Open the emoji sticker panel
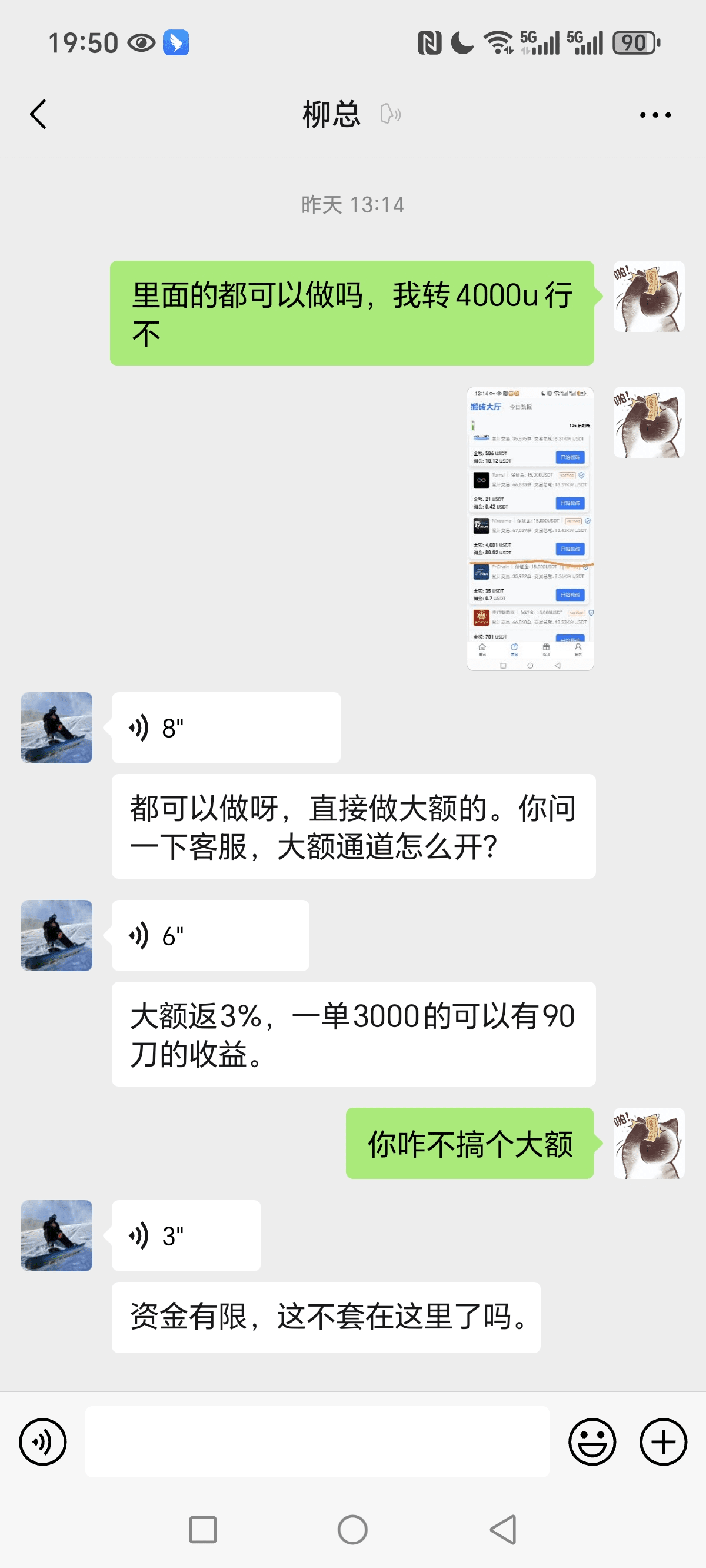The width and height of the screenshot is (706, 1568). pyautogui.click(x=592, y=1441)
